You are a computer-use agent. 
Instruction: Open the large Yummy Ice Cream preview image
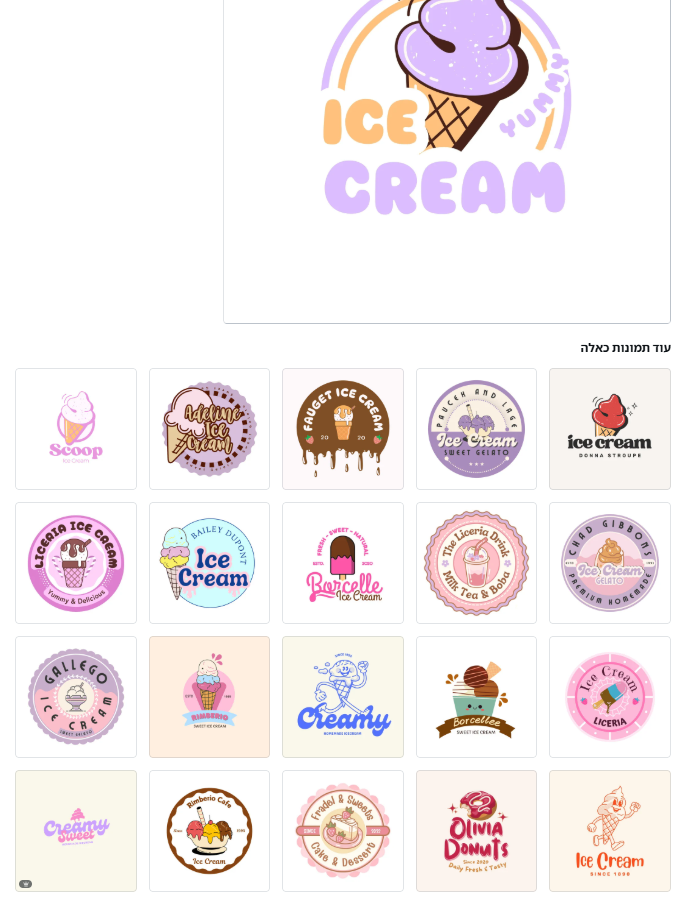tap(446, 150)
